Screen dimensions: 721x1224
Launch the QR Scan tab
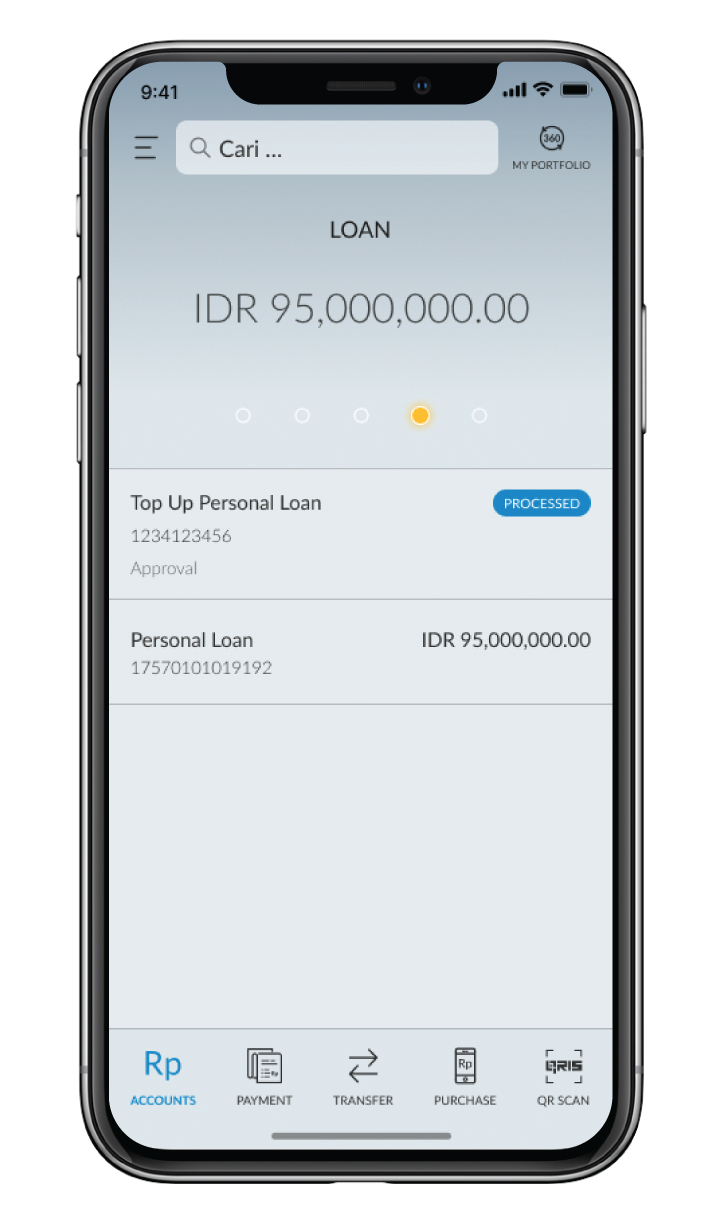pos(563,1076)
